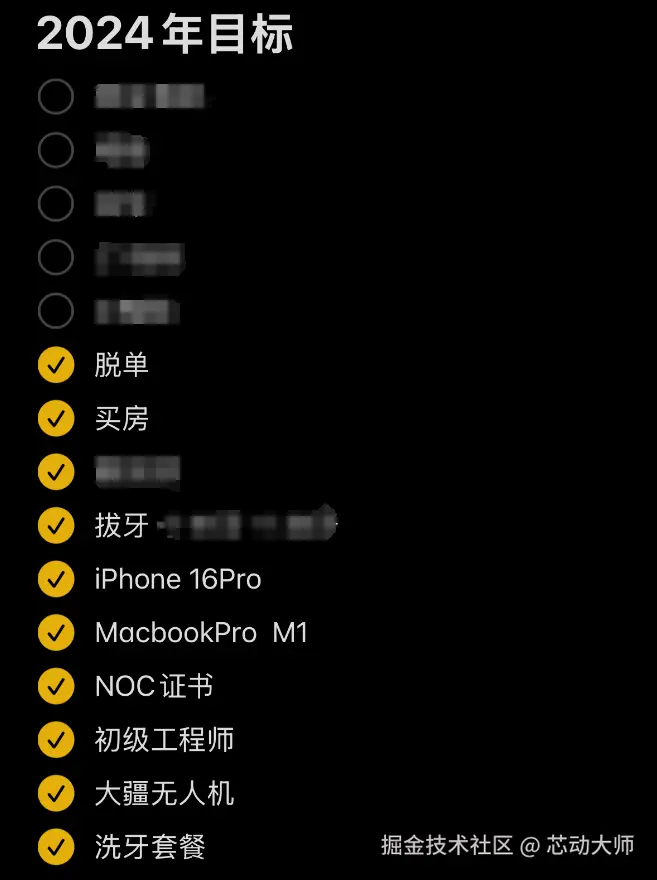Uncheck the 脱单 goal
The height and width of the screenshot is (880, 657).
click(56, 365)
